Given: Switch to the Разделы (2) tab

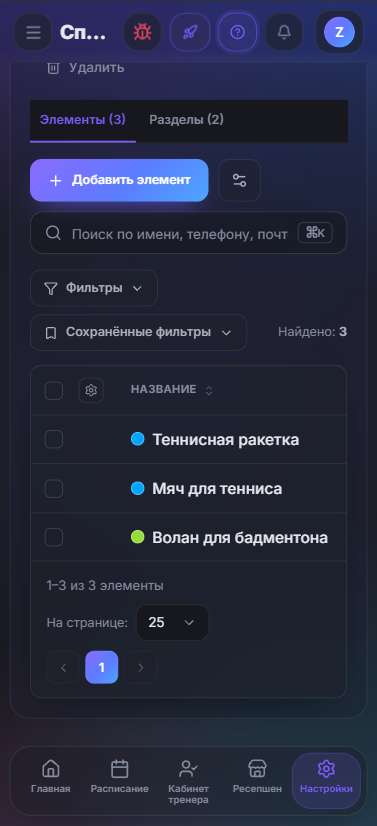Looking at the screenshot, I should pos(186,120).
